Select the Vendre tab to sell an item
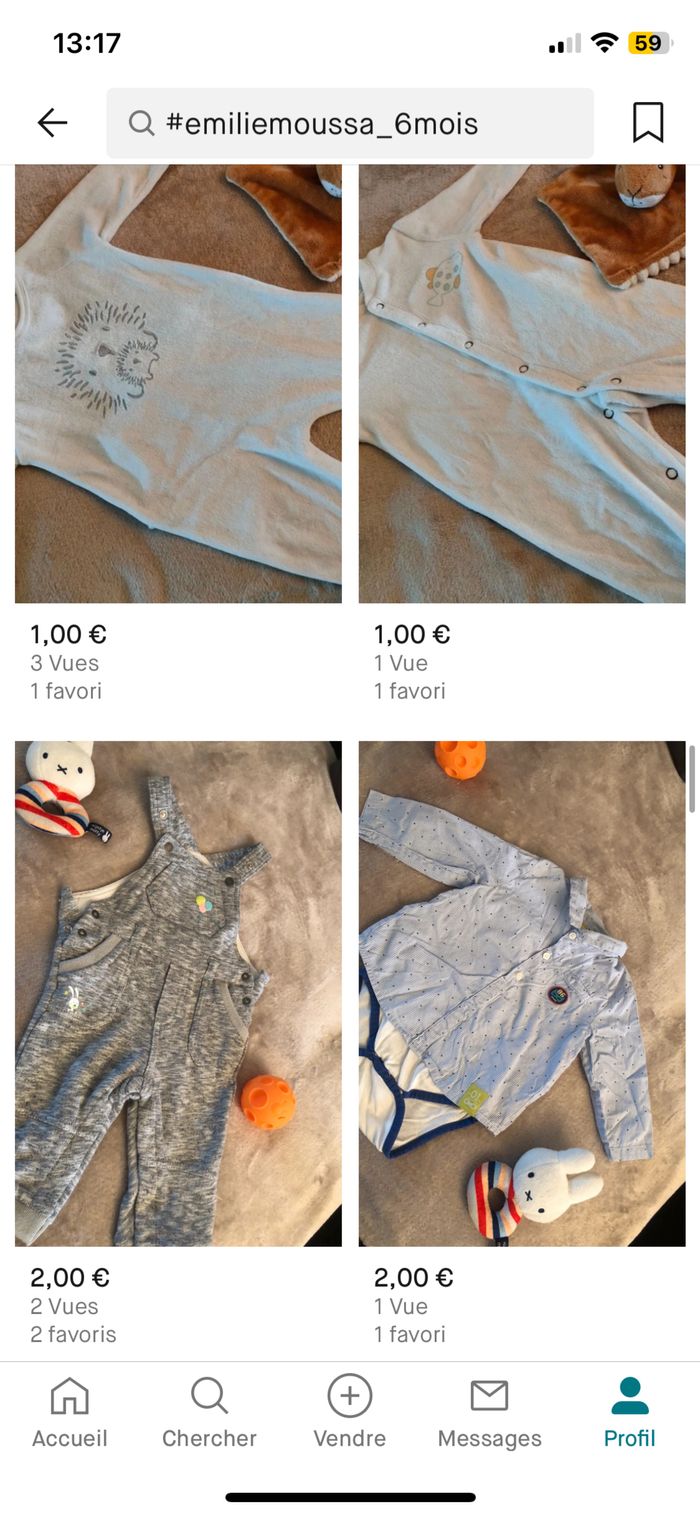The height and width of the screenshot is (1517, 700). [x=350, y=1412]
